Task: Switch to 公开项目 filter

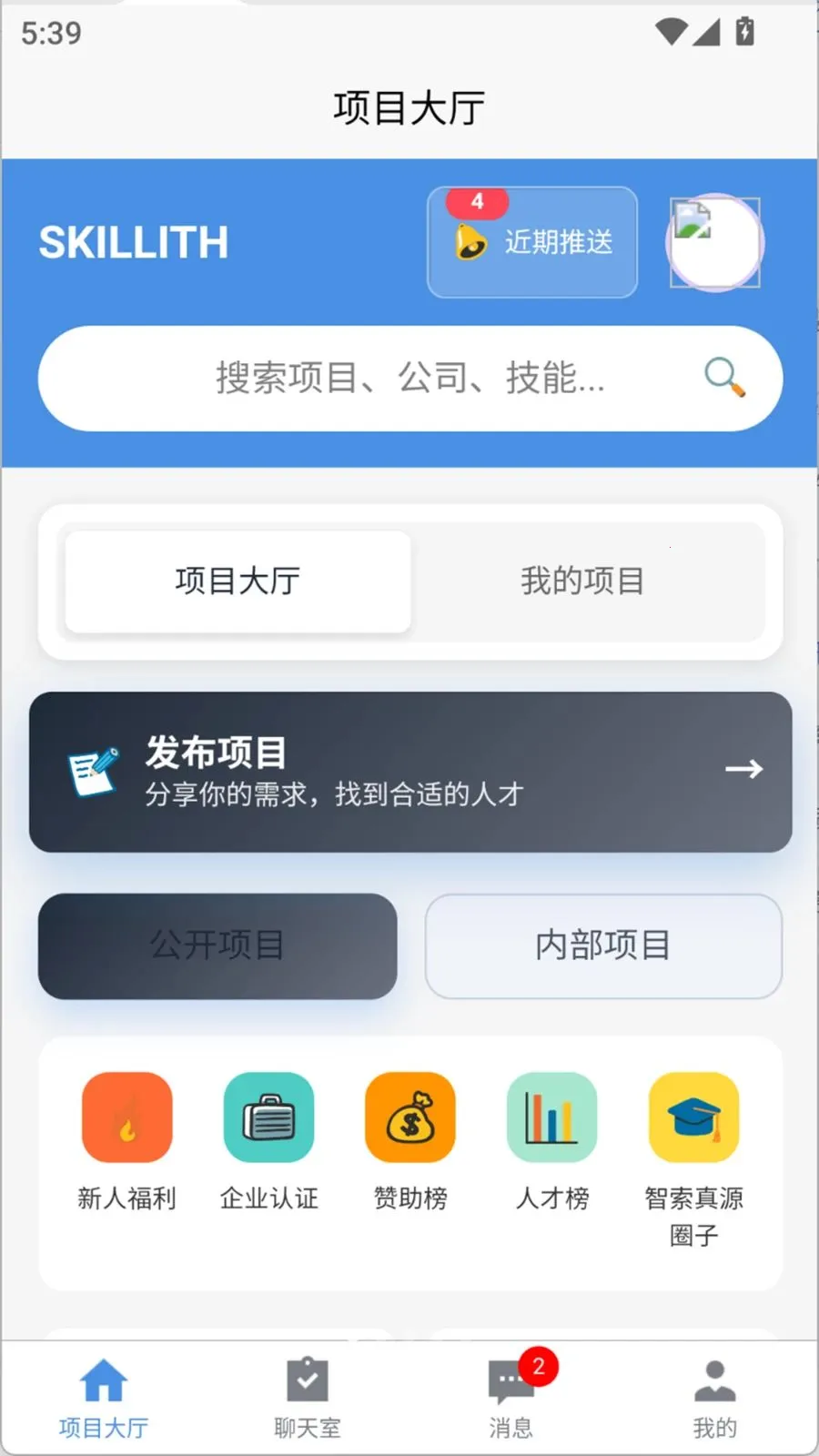Action: (217, 945)
